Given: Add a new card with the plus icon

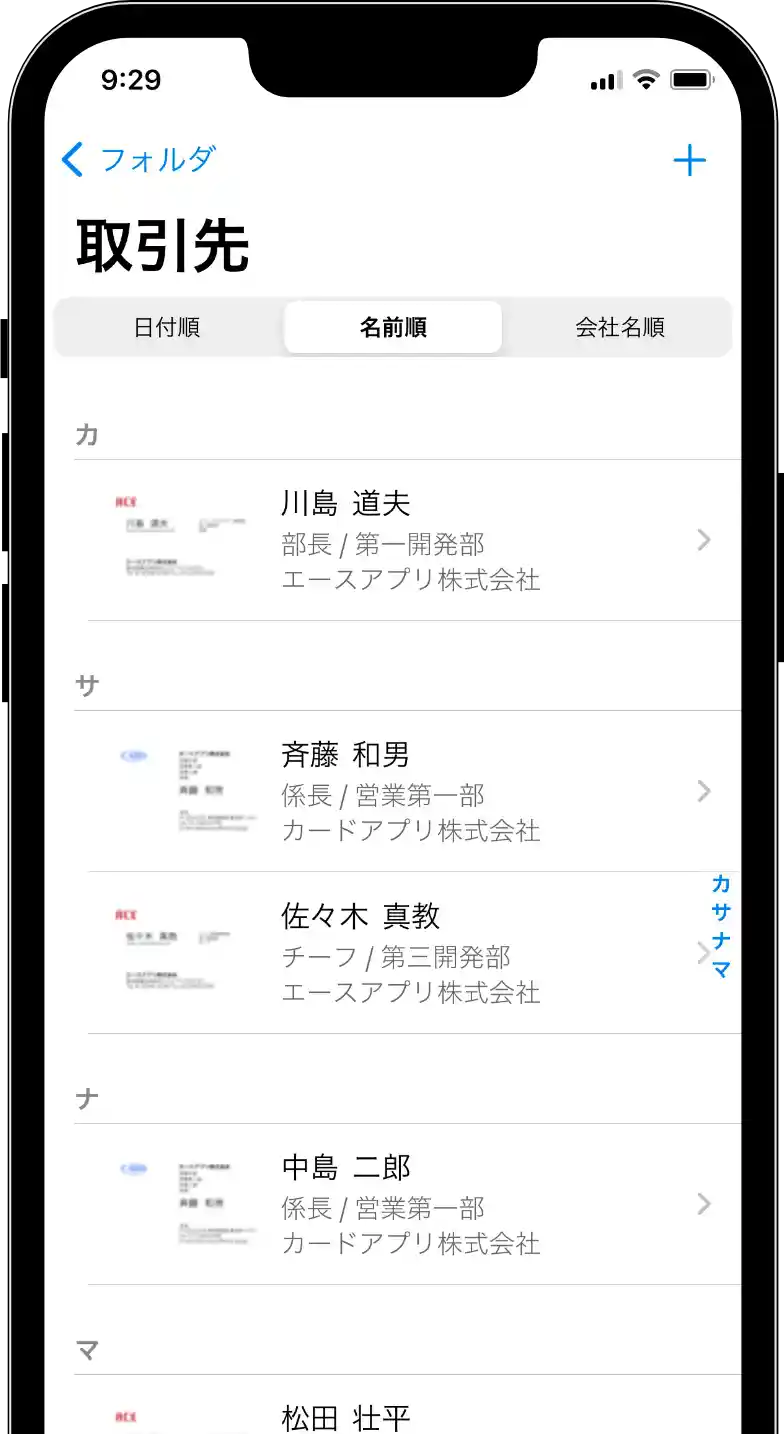Looking at the screenshot, I should coord(689,161).
